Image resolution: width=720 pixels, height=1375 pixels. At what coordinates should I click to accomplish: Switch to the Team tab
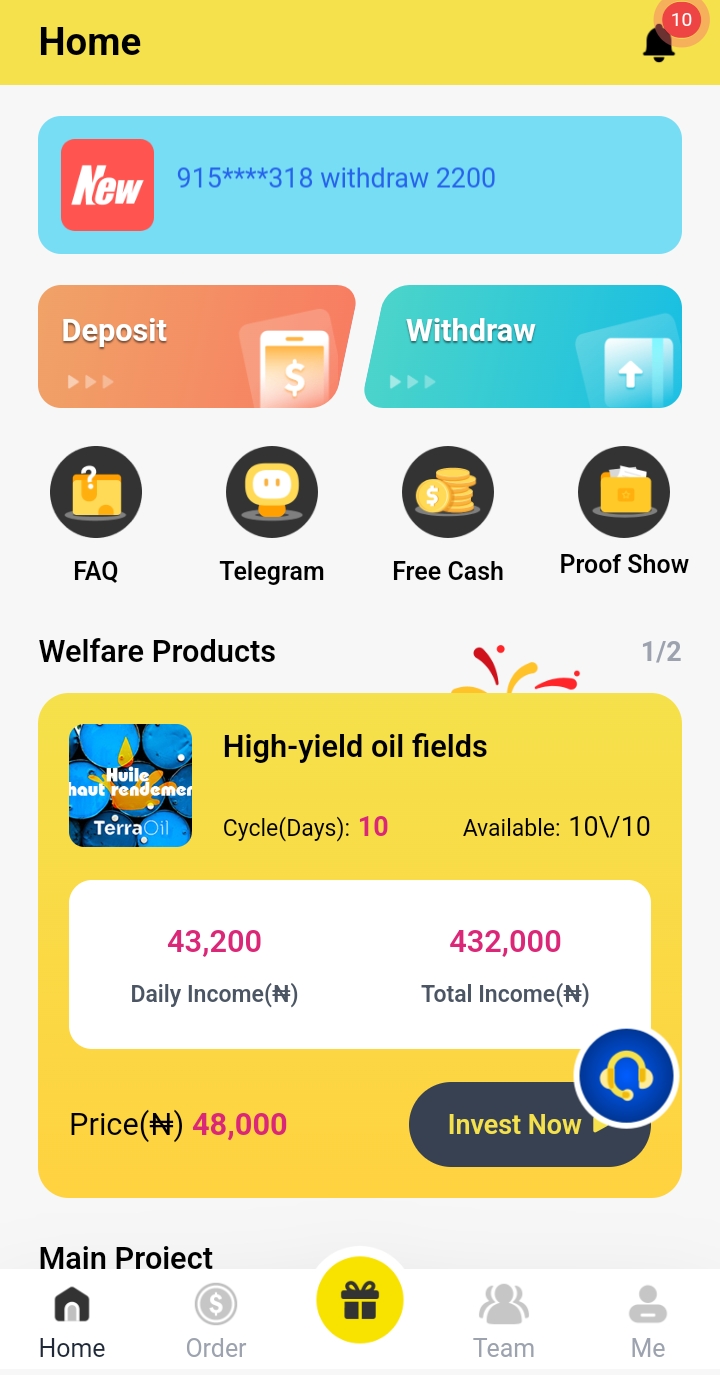pyautogui.click(x=504, y=1321)
